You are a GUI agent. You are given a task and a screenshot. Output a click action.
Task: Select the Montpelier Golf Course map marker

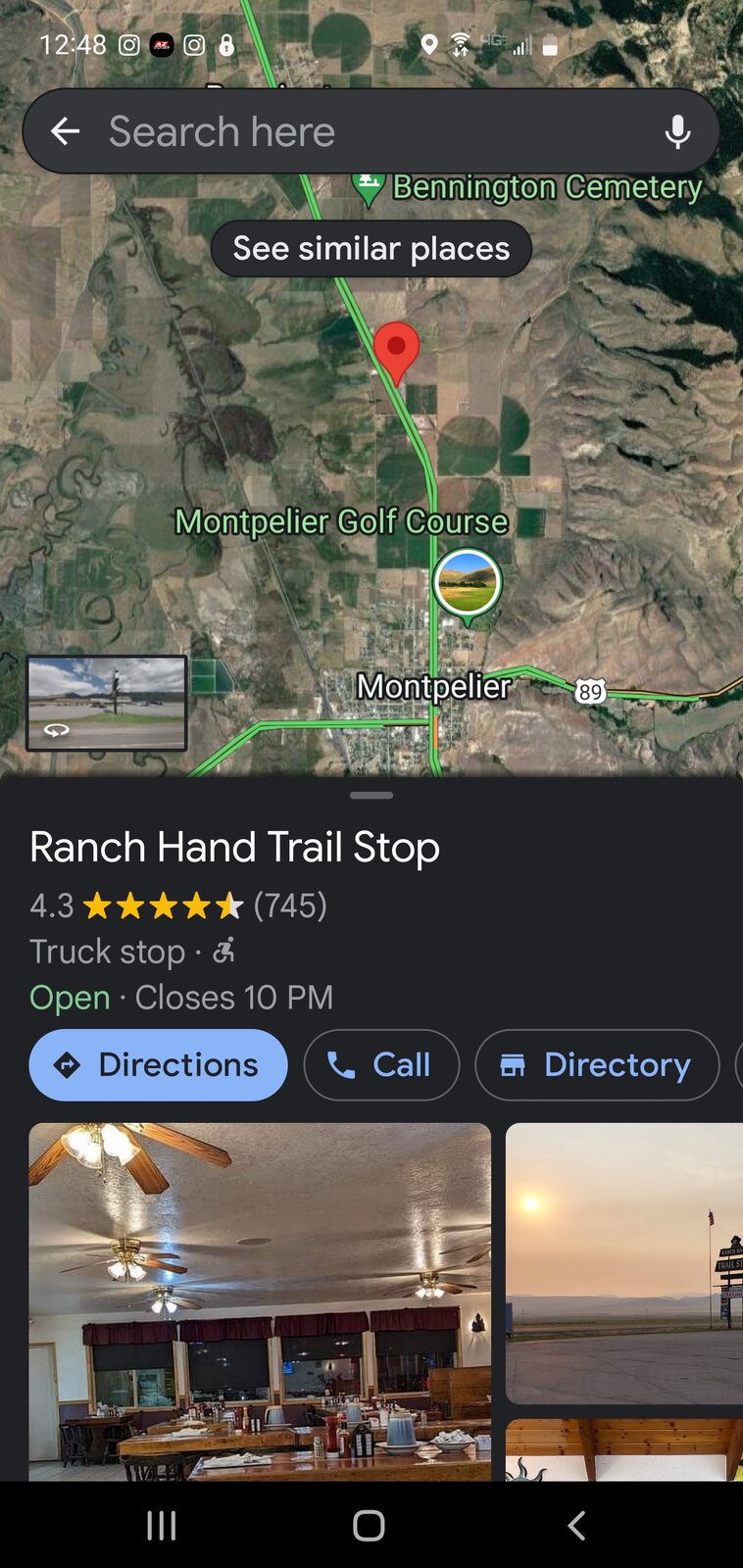tap(468, 583)
